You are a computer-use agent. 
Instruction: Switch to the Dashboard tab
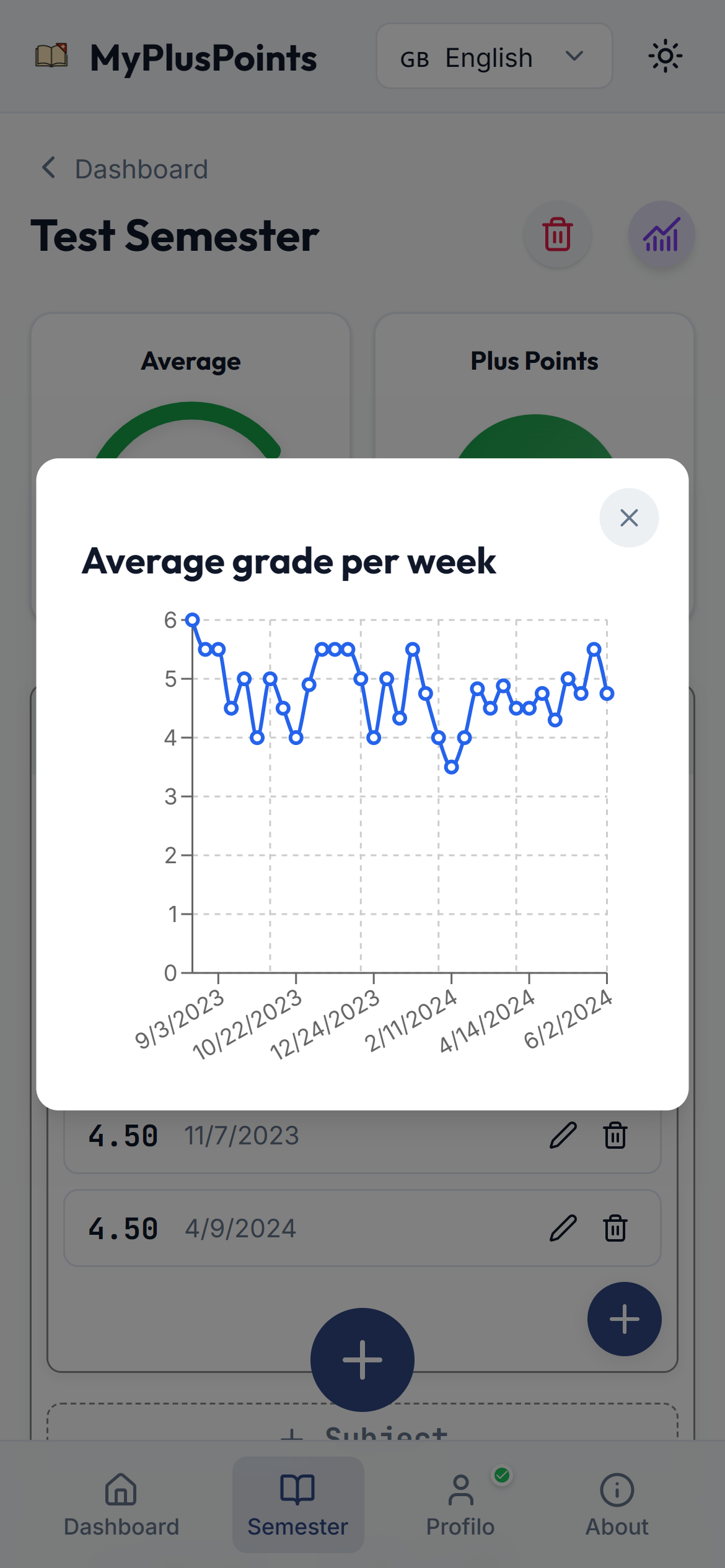[x=121, y=1504]
